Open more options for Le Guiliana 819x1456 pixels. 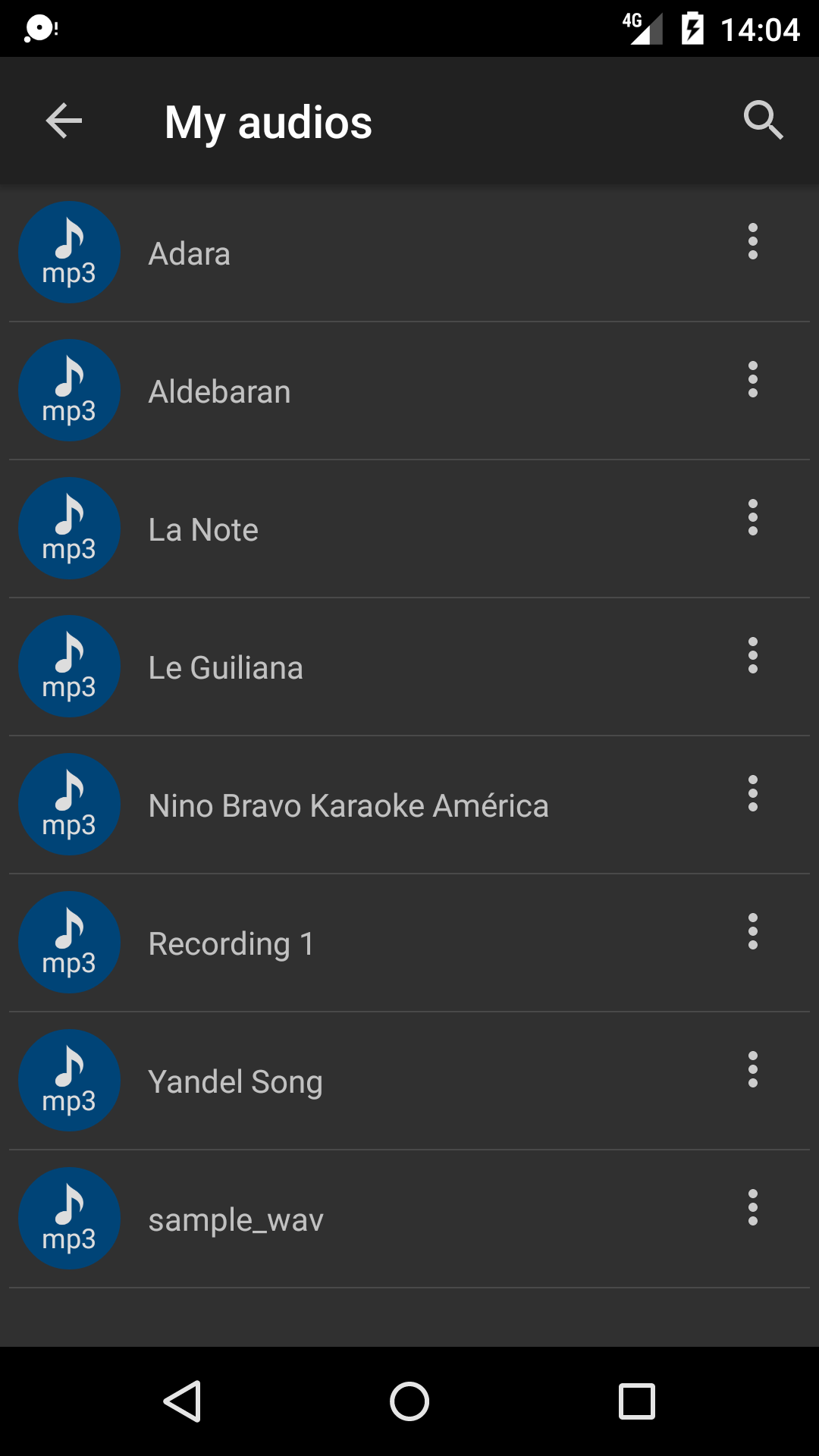(x=752, y=656)
